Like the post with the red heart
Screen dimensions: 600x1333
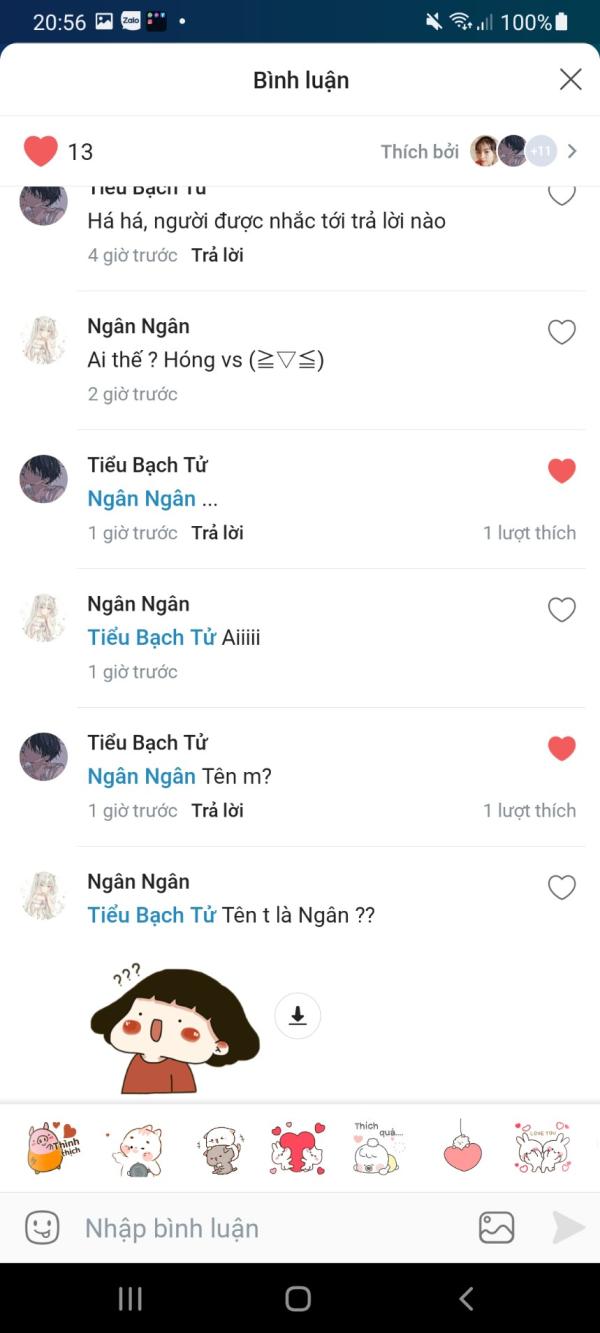point(41,151)
